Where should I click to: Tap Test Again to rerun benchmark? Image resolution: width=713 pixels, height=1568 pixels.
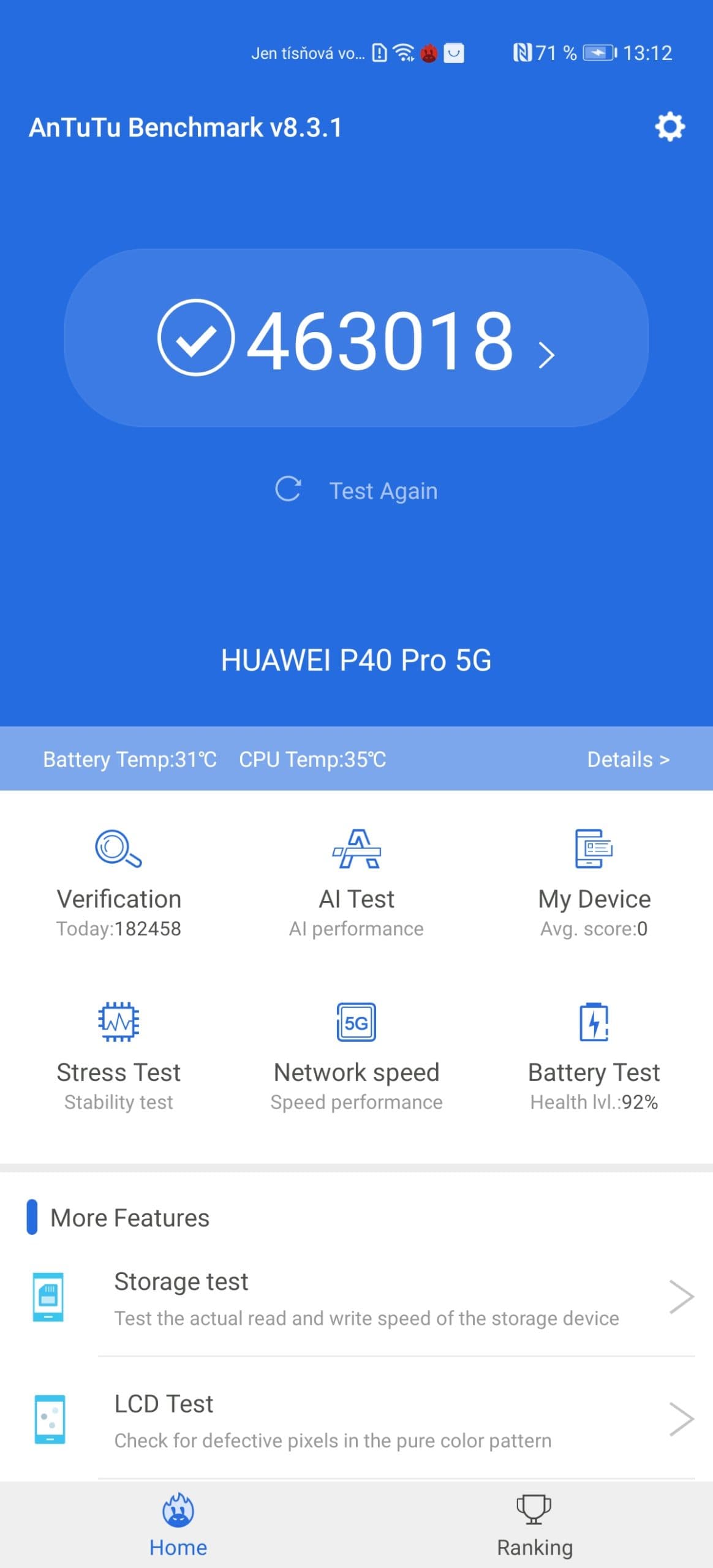[x=356, y=491]
